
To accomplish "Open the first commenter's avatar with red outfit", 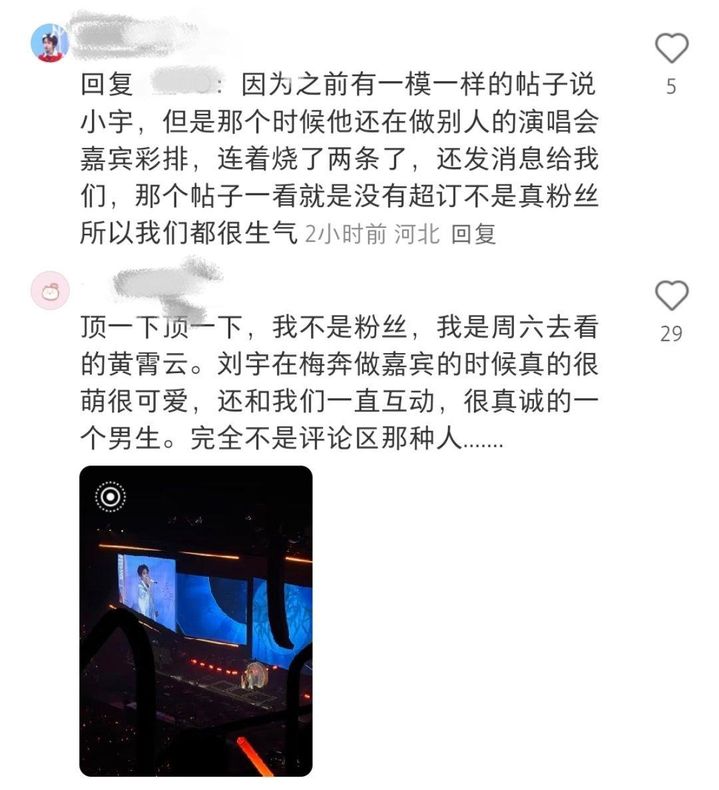I will click(x=49, y=42).
